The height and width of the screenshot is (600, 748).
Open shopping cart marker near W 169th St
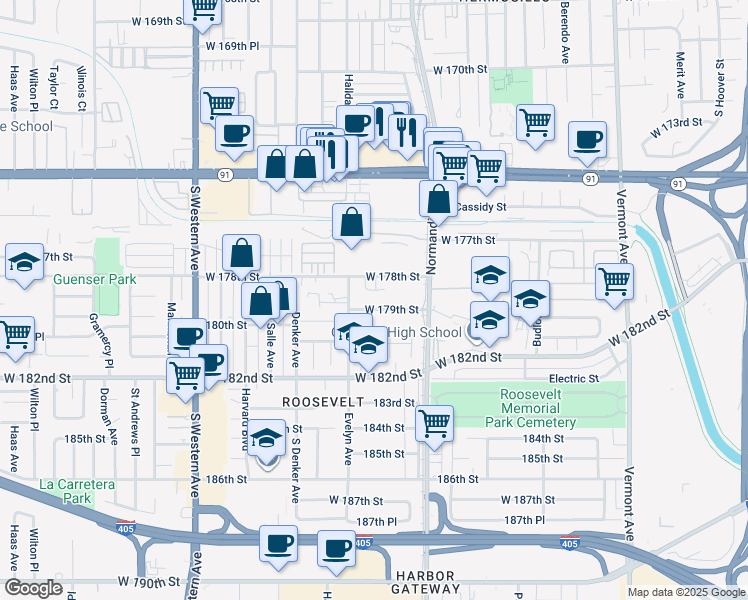coord(202,12)
